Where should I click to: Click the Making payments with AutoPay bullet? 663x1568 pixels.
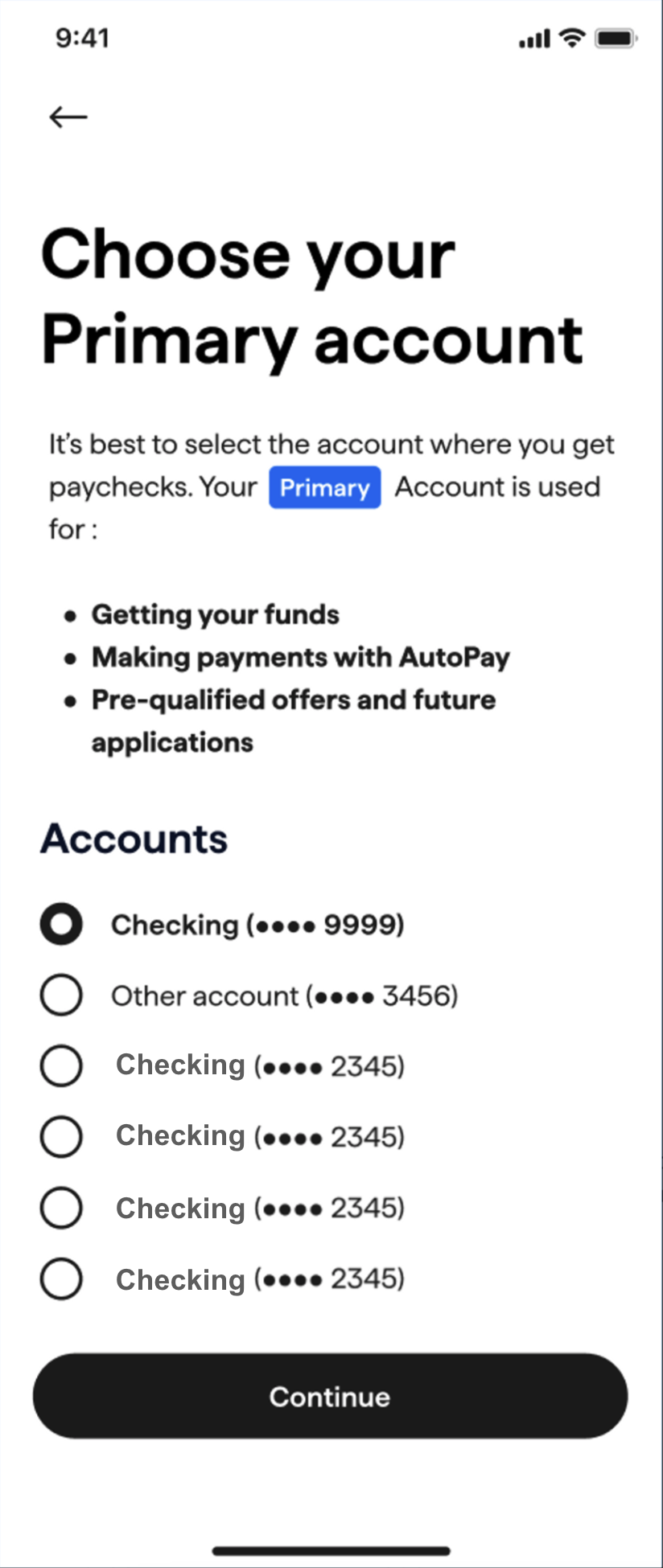click(x=301, y=657)
